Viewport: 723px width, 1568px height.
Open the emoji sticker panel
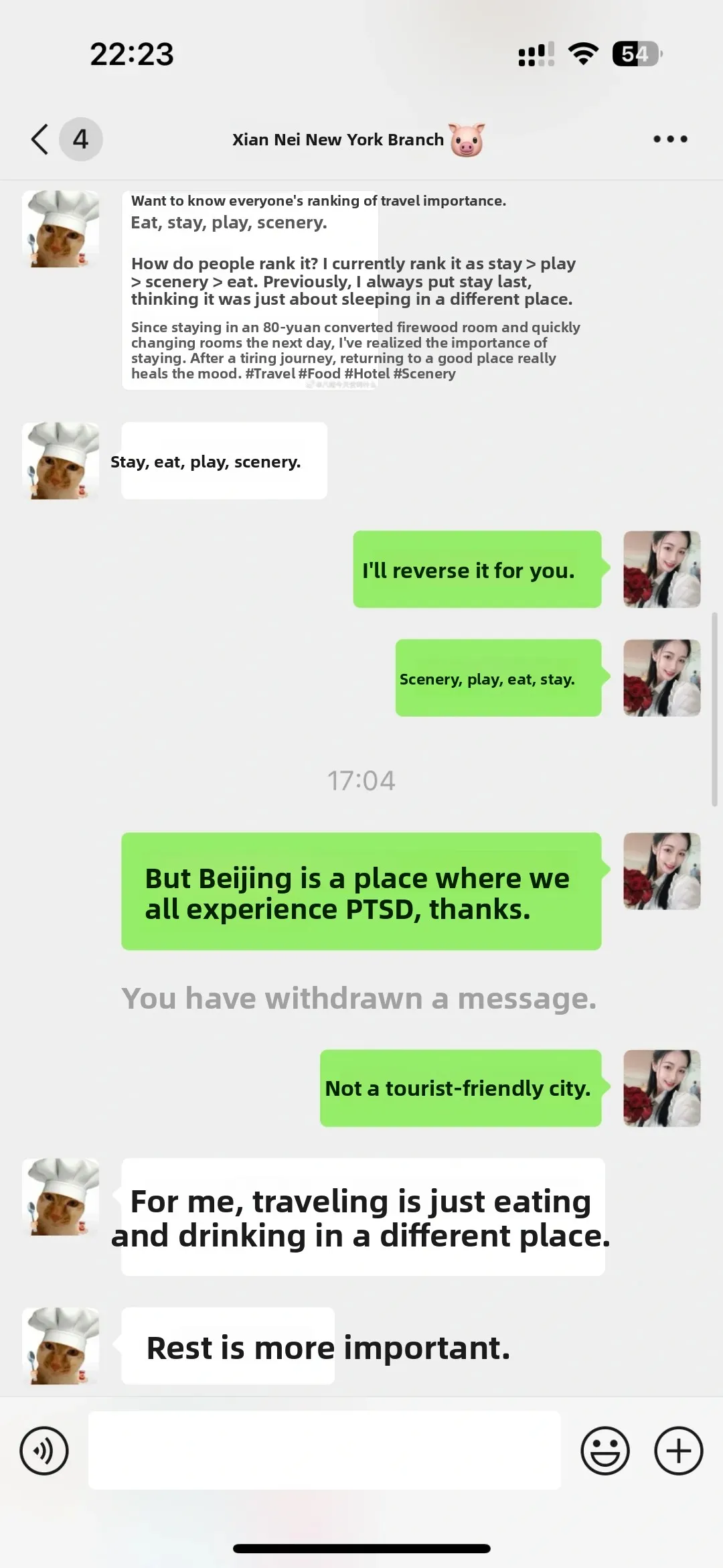click(x=605, y=1451)
